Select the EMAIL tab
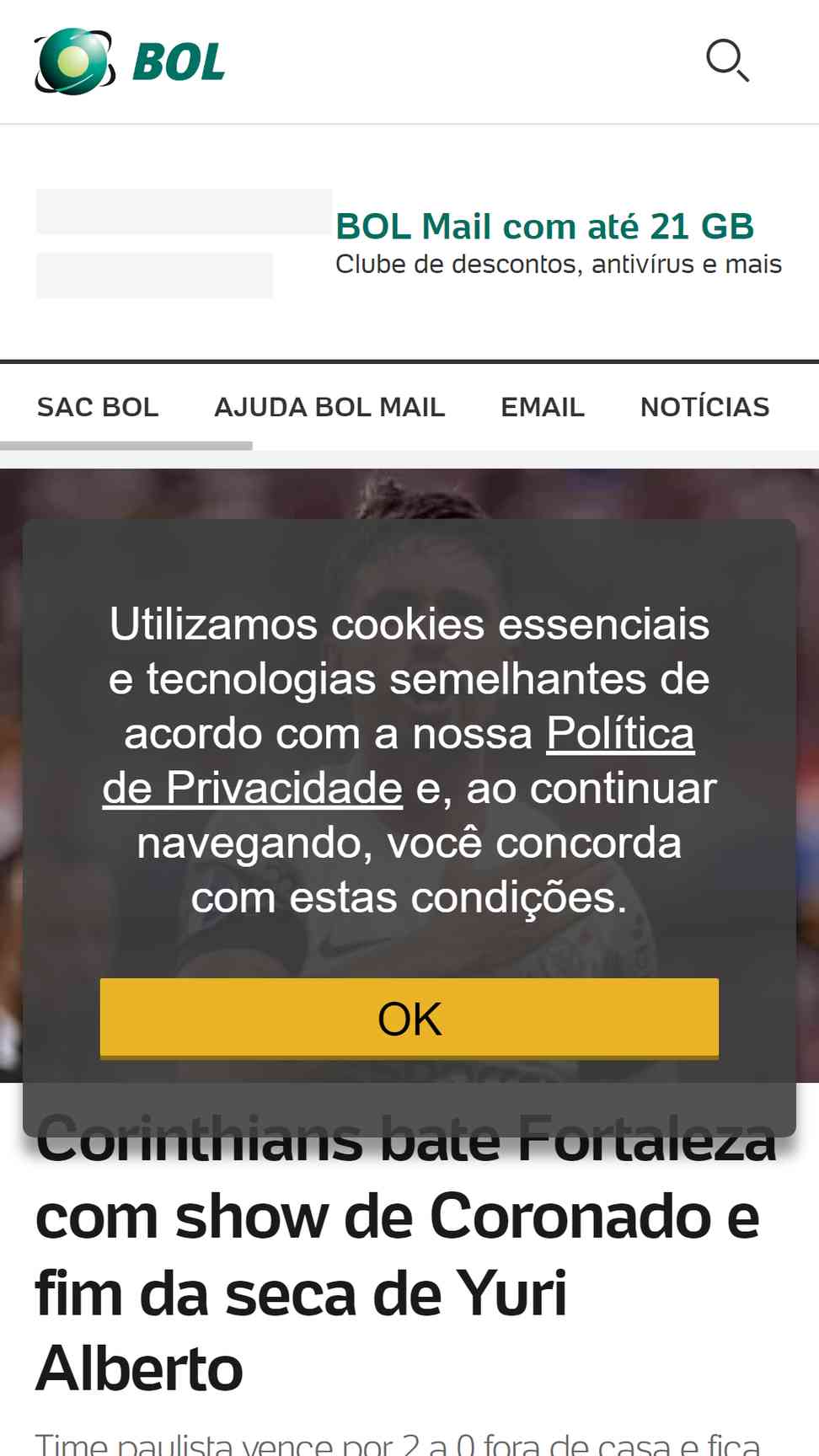 coord(543,407)
